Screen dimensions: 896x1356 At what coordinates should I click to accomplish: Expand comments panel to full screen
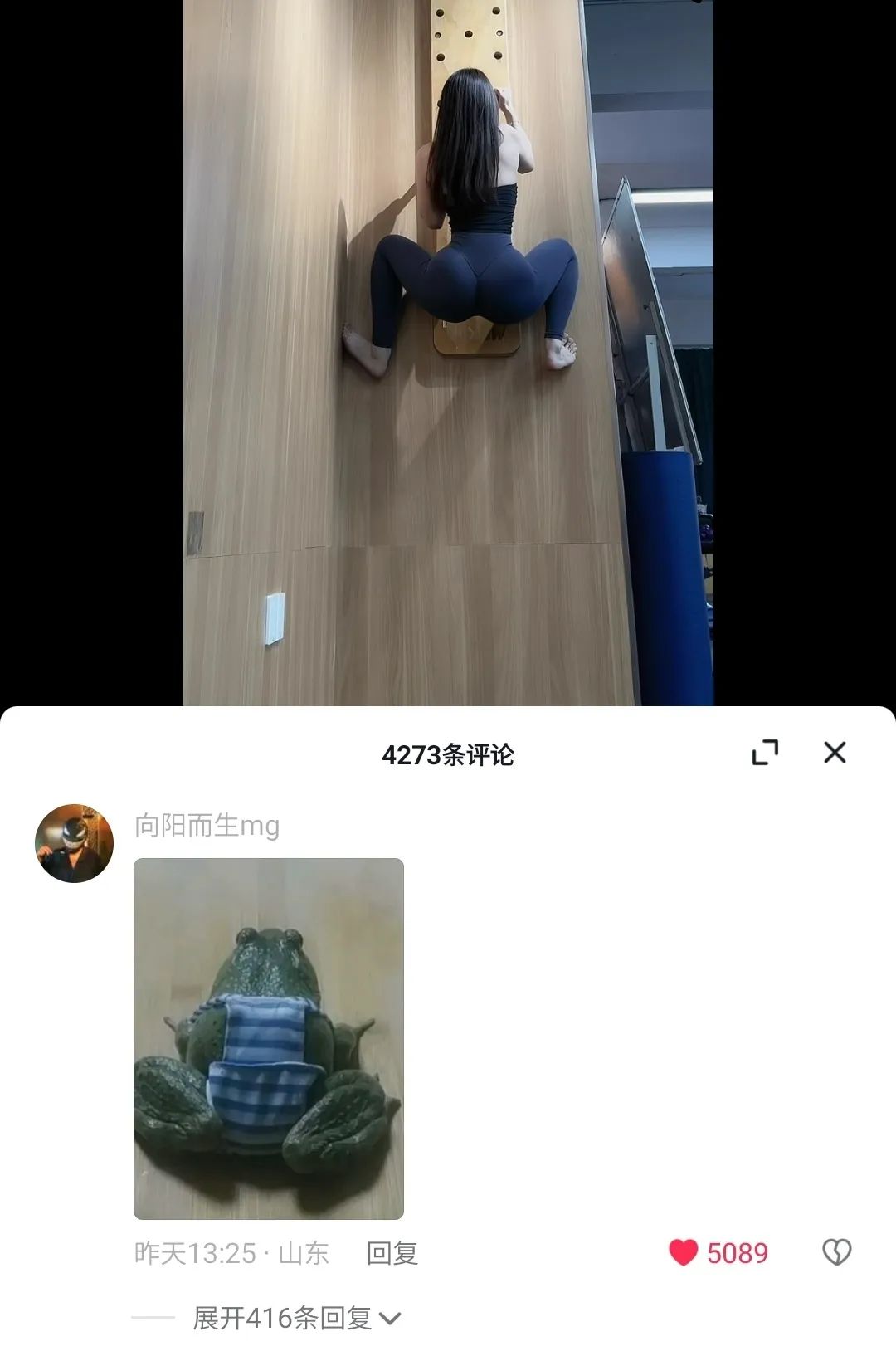765,753
